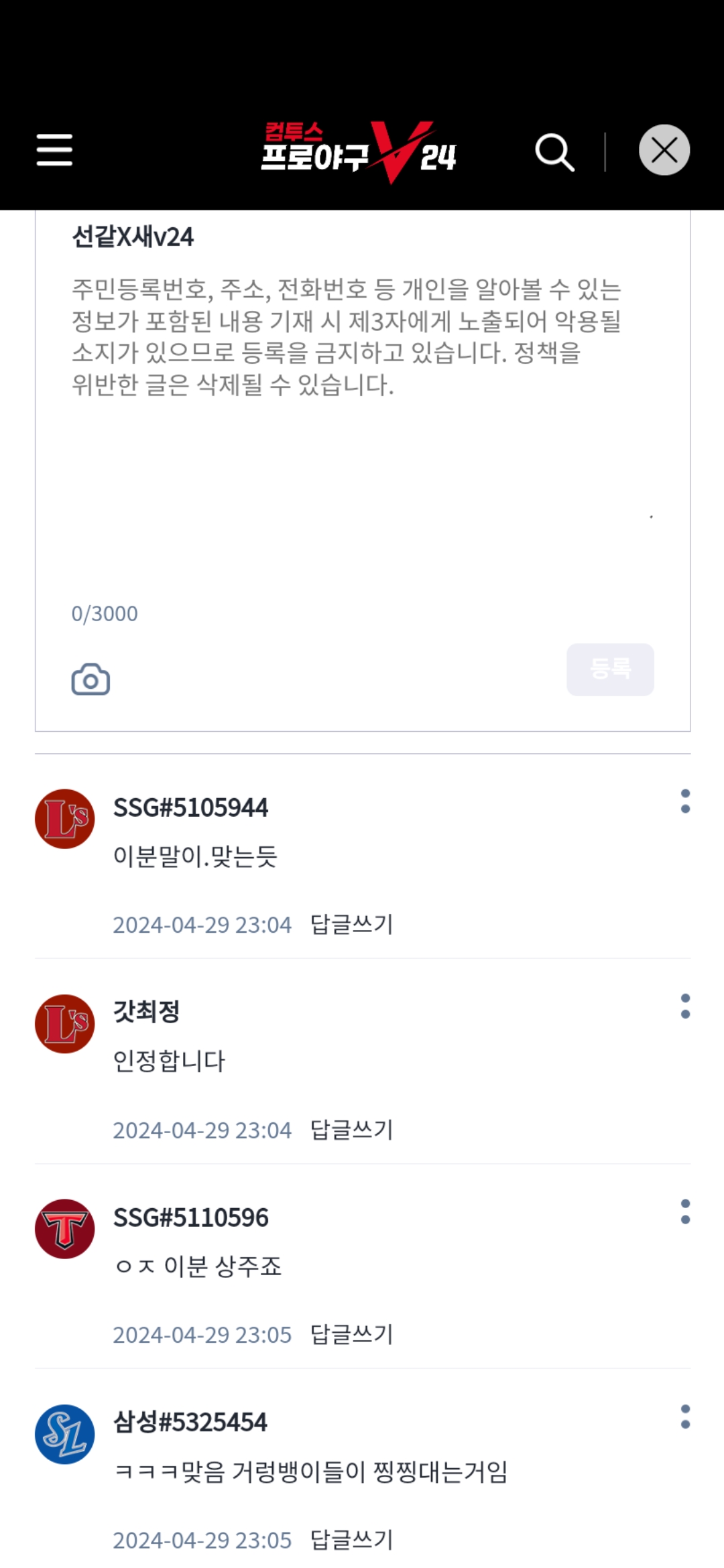Viewport: 724px width, 1568px height.
Task: Open the options menu for 갓최정's comment
Action: click(x=685, y=1006)
